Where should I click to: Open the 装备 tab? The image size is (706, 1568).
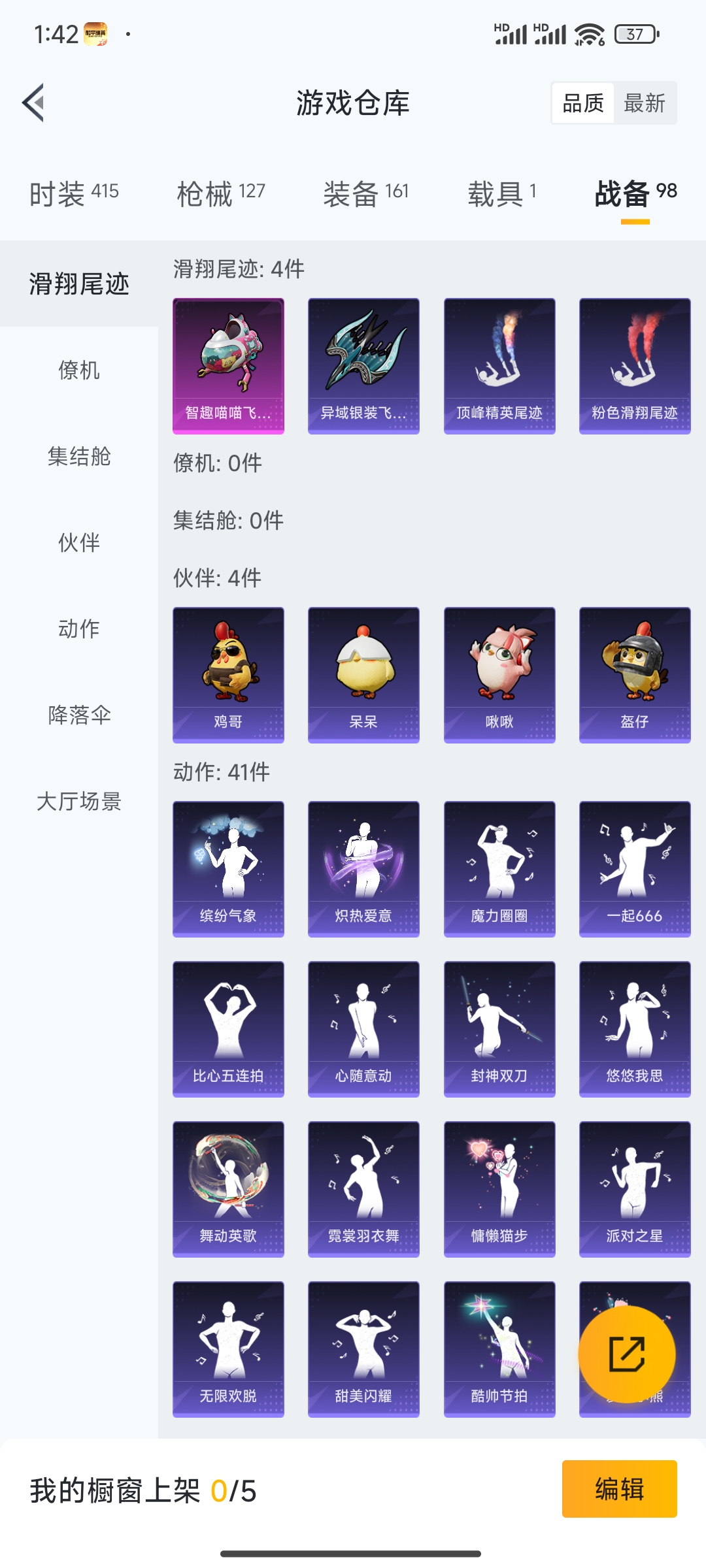click(366, 193)
